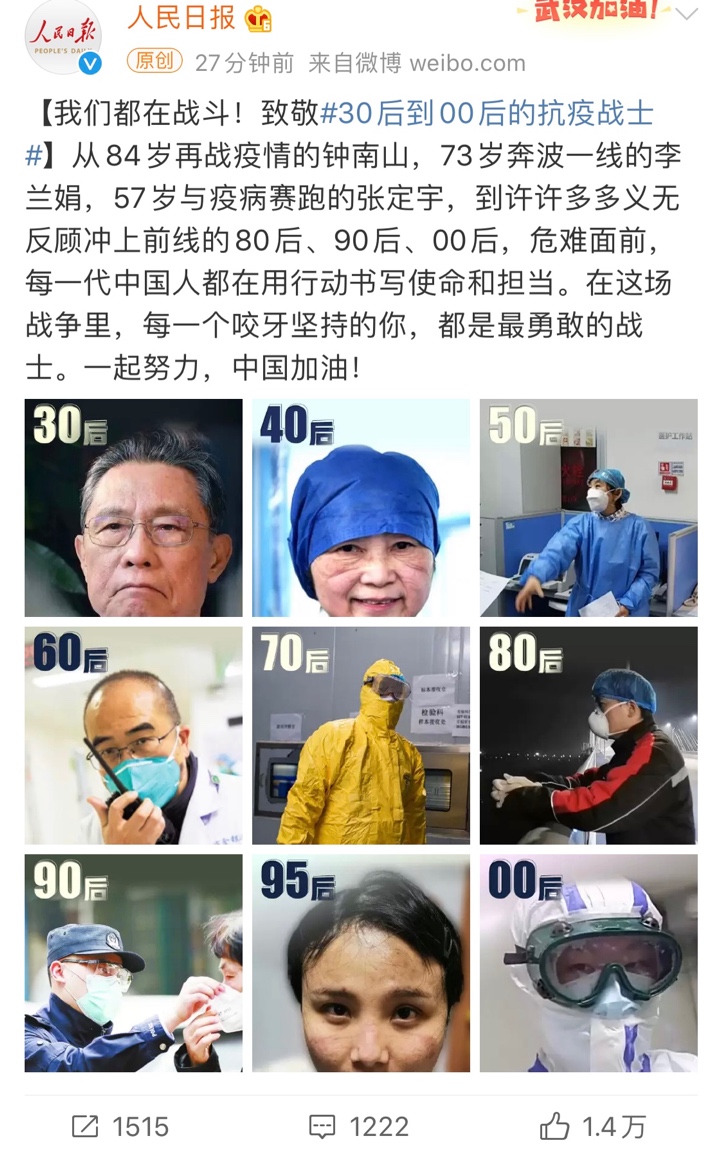The width and height of the screenshot is (723, 1149).
Task: Open the 人民日报 account name
Action: point(181,18)
